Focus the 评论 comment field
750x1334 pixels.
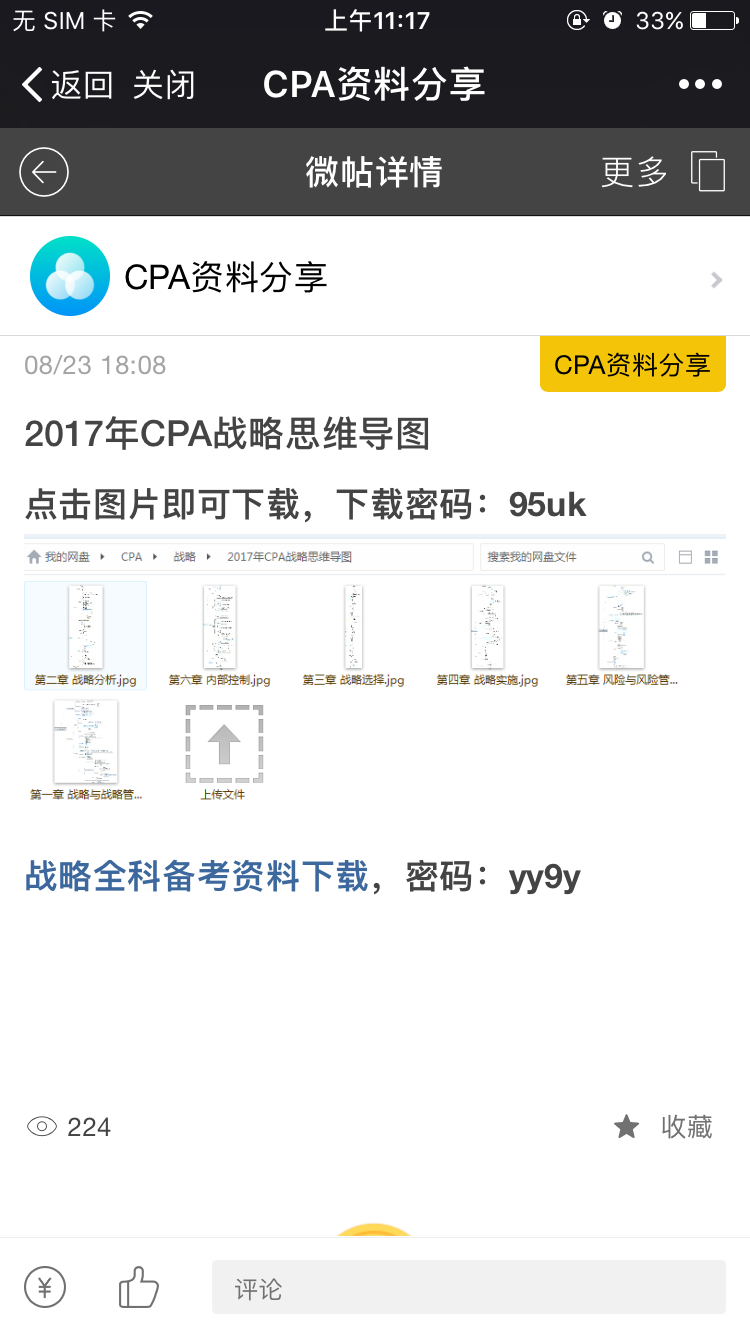(x=468, y=1287)
